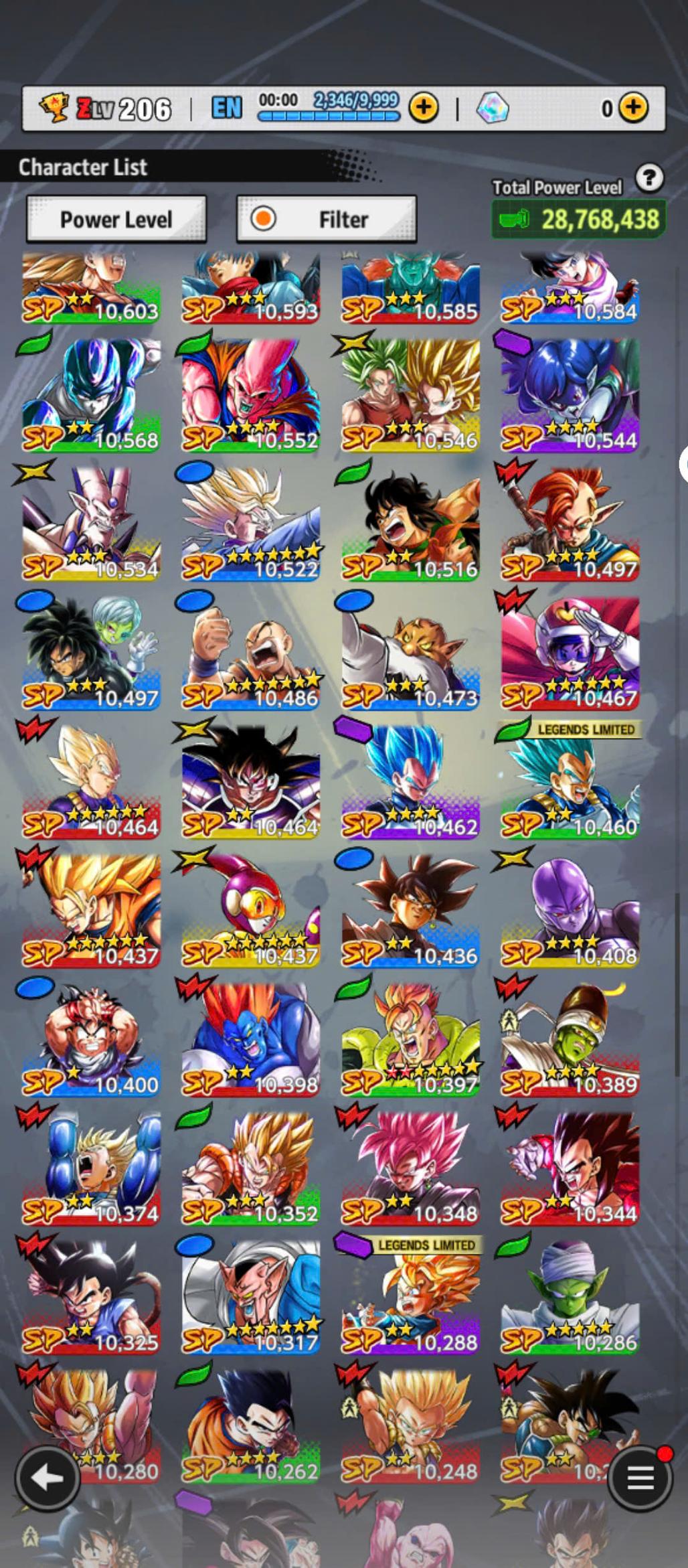Open the character with power 10,552
688x1568 pixels.
(251, 396)
